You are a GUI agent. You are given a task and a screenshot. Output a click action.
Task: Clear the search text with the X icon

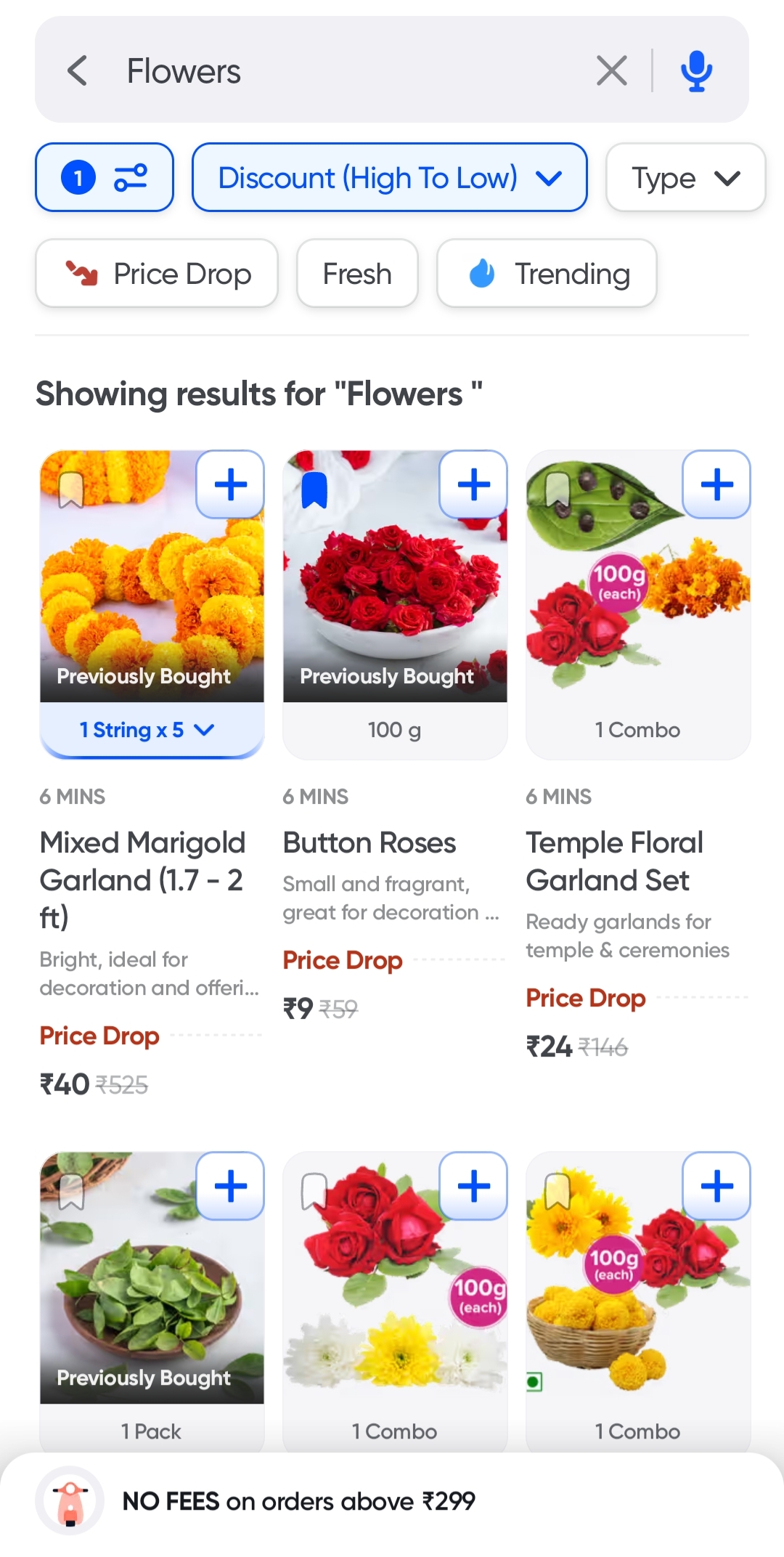click(611, 70)
